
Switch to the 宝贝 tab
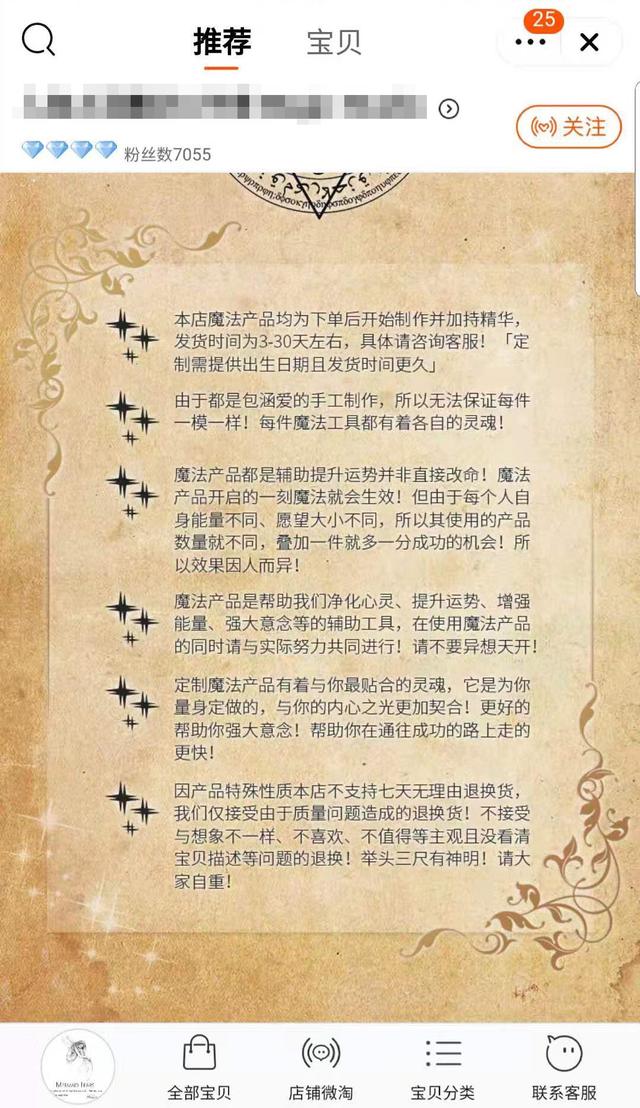333,42
